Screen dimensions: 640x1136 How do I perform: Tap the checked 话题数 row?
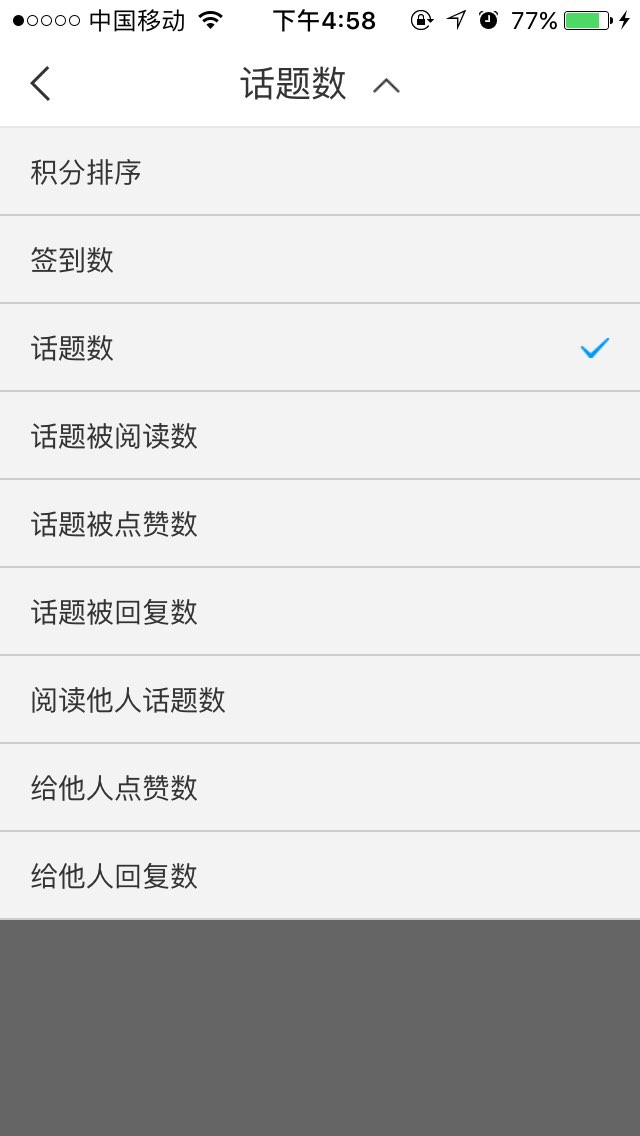pyautogui.click(x=320, y=348)
